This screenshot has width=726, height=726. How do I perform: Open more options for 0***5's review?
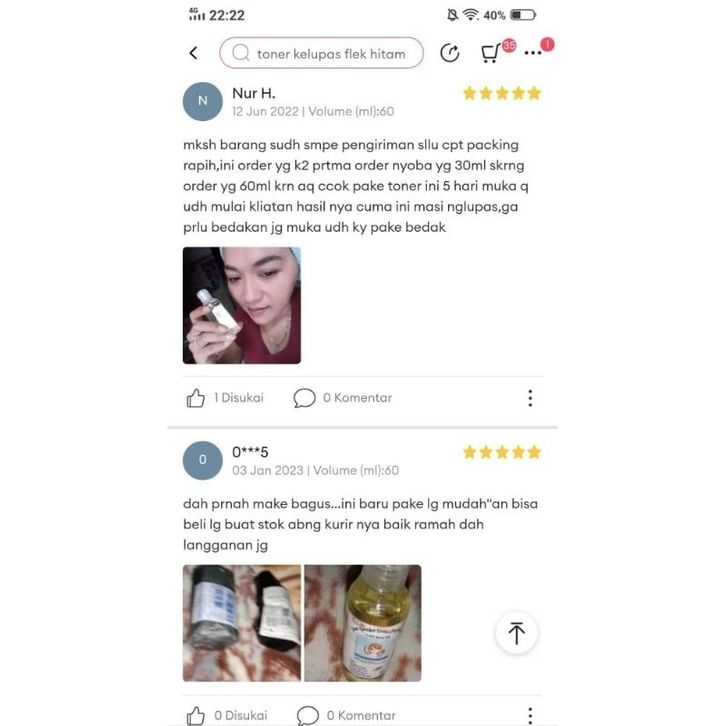point(530,715)
